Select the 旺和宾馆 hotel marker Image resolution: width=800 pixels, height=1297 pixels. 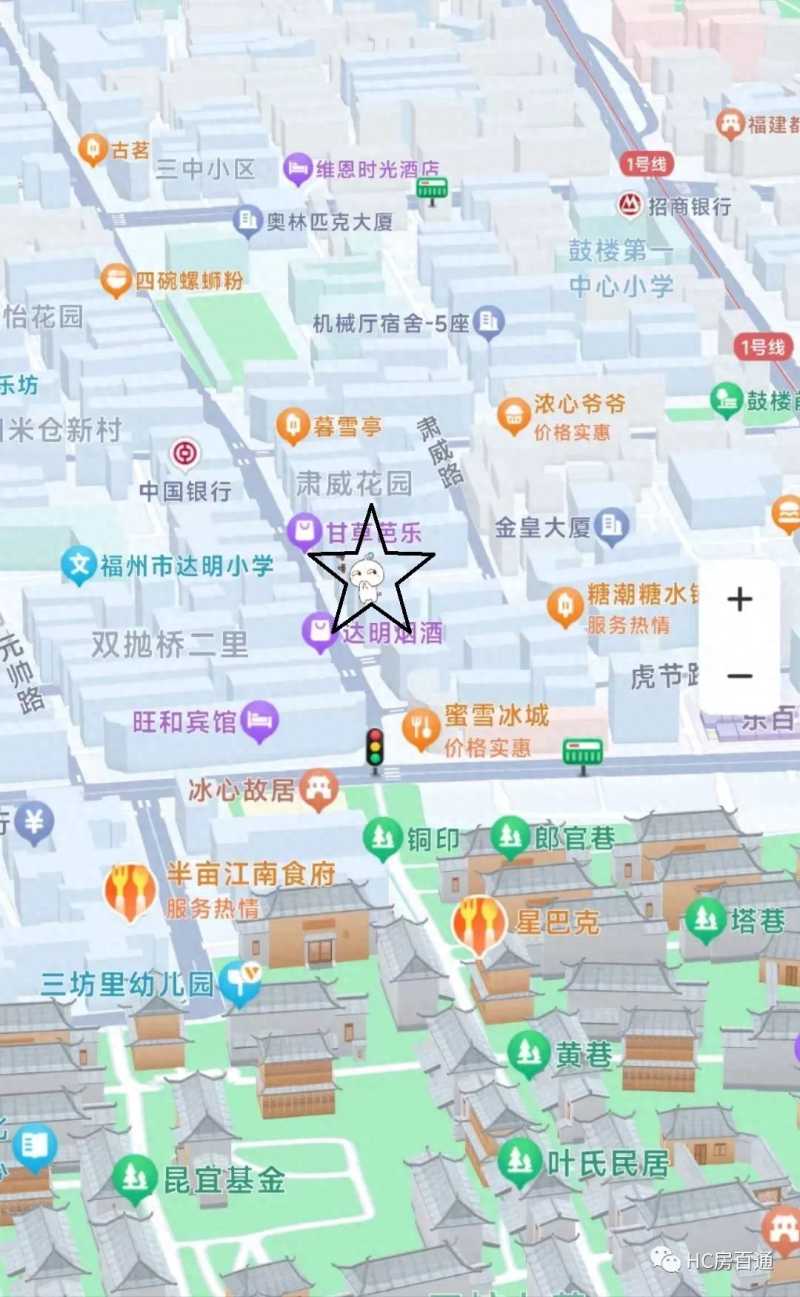(x=259, y=720)
